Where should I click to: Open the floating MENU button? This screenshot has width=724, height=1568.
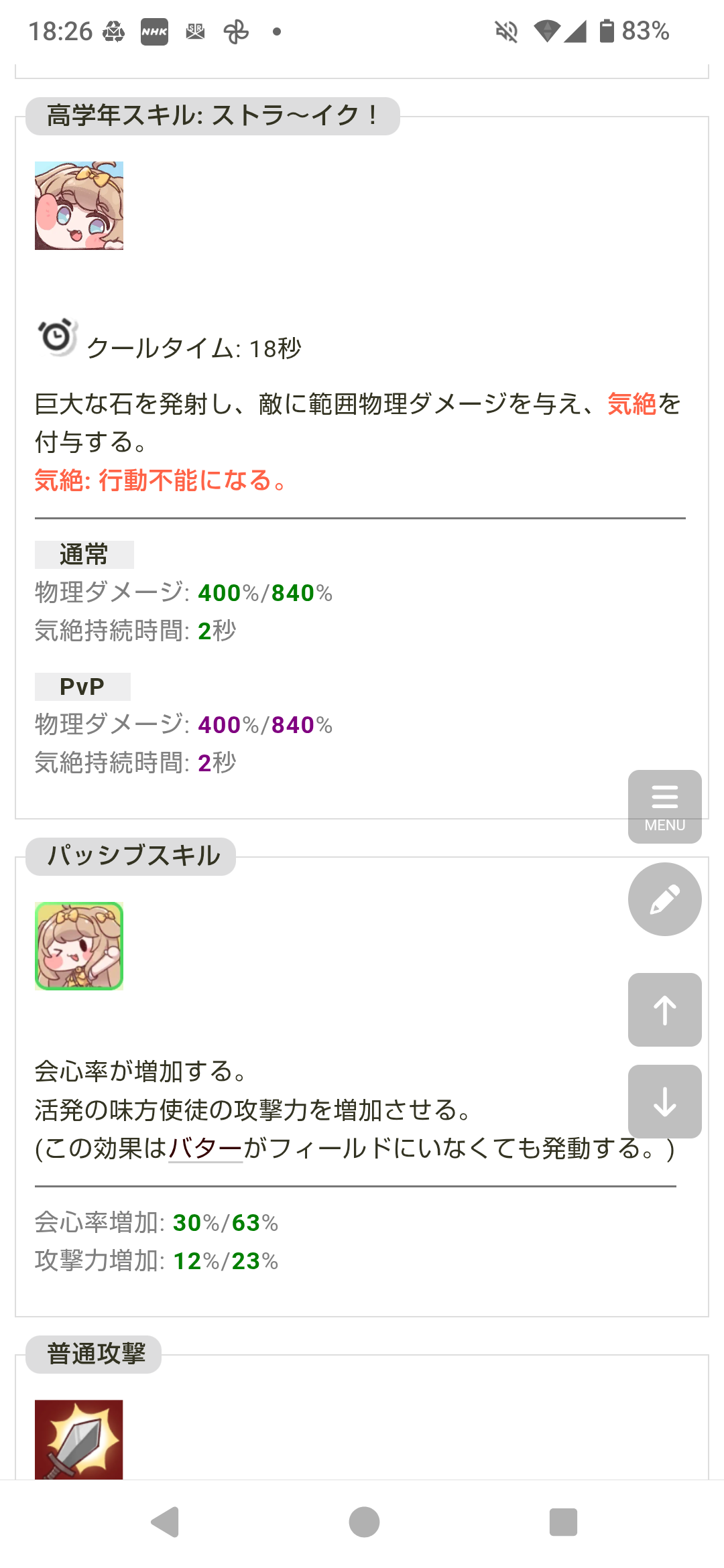(664, 806)
